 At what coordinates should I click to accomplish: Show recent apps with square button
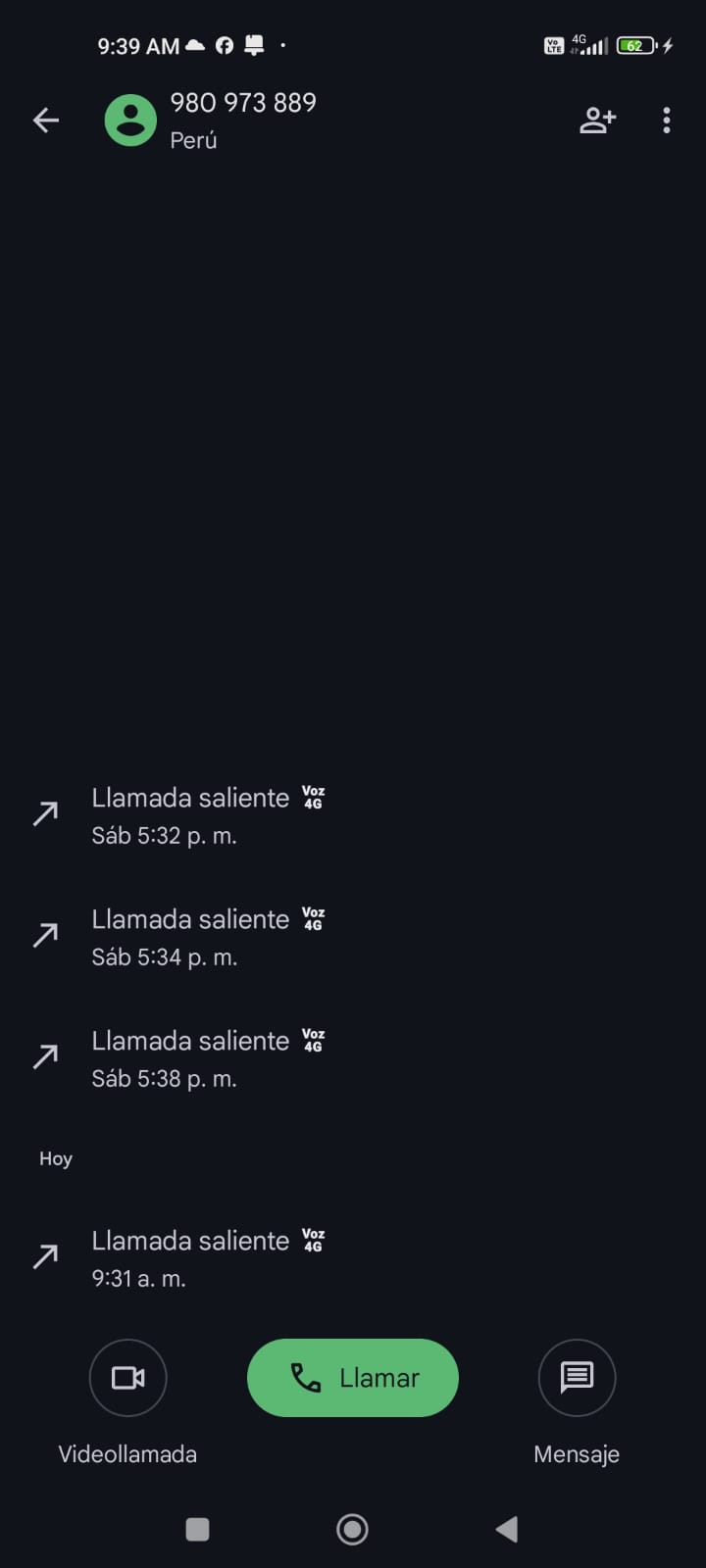point(197,1529)
